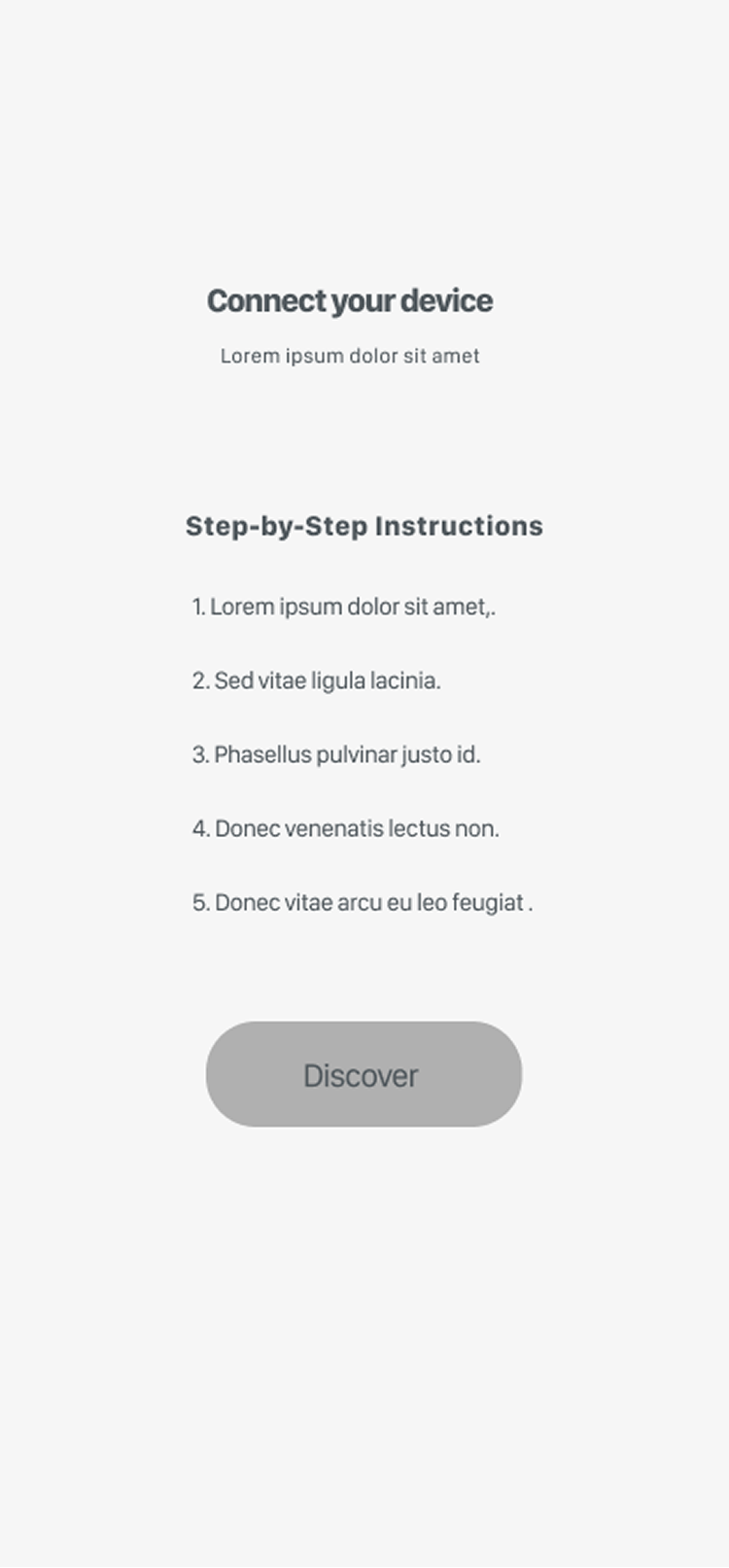Select the word 'Instructions' in the section header
Screen dimensions: 729x1568
pyautogui.click(x=457, y=526)
